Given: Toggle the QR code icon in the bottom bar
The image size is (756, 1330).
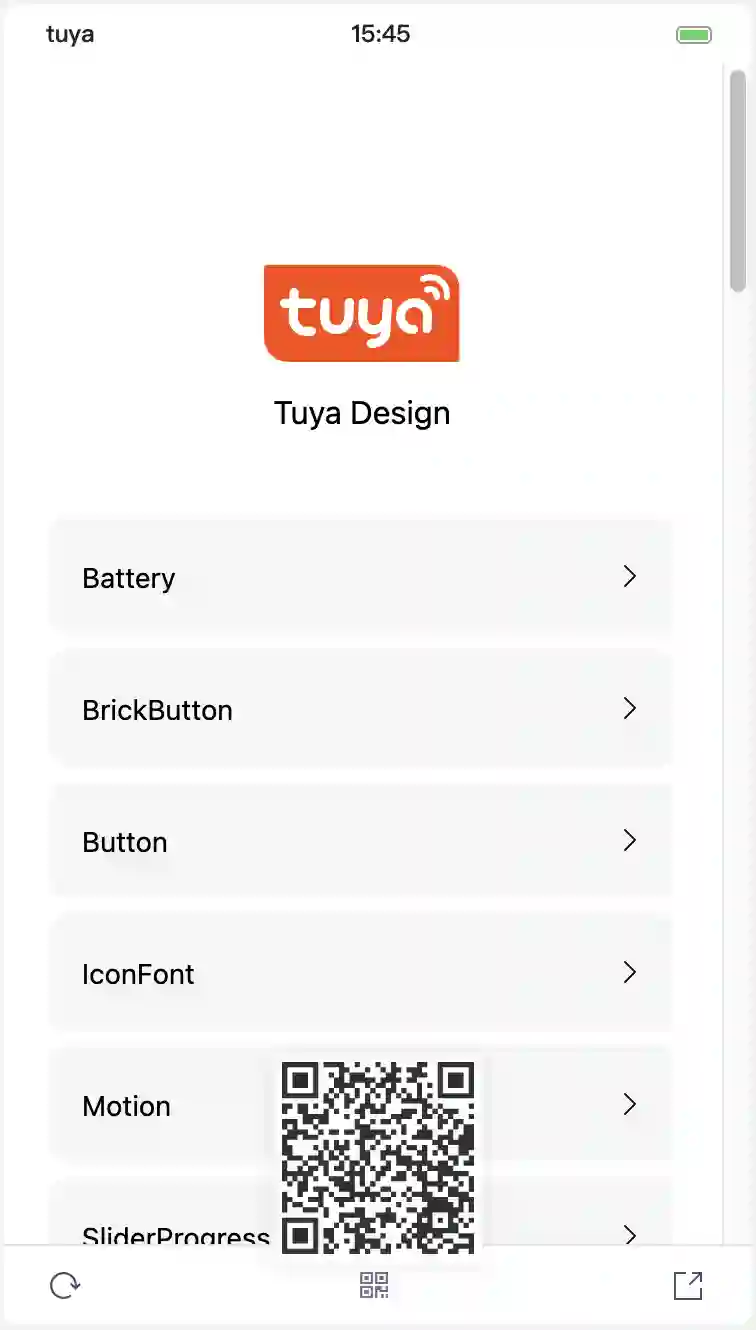Looking at the screenshot, I should pos(374,1286).
